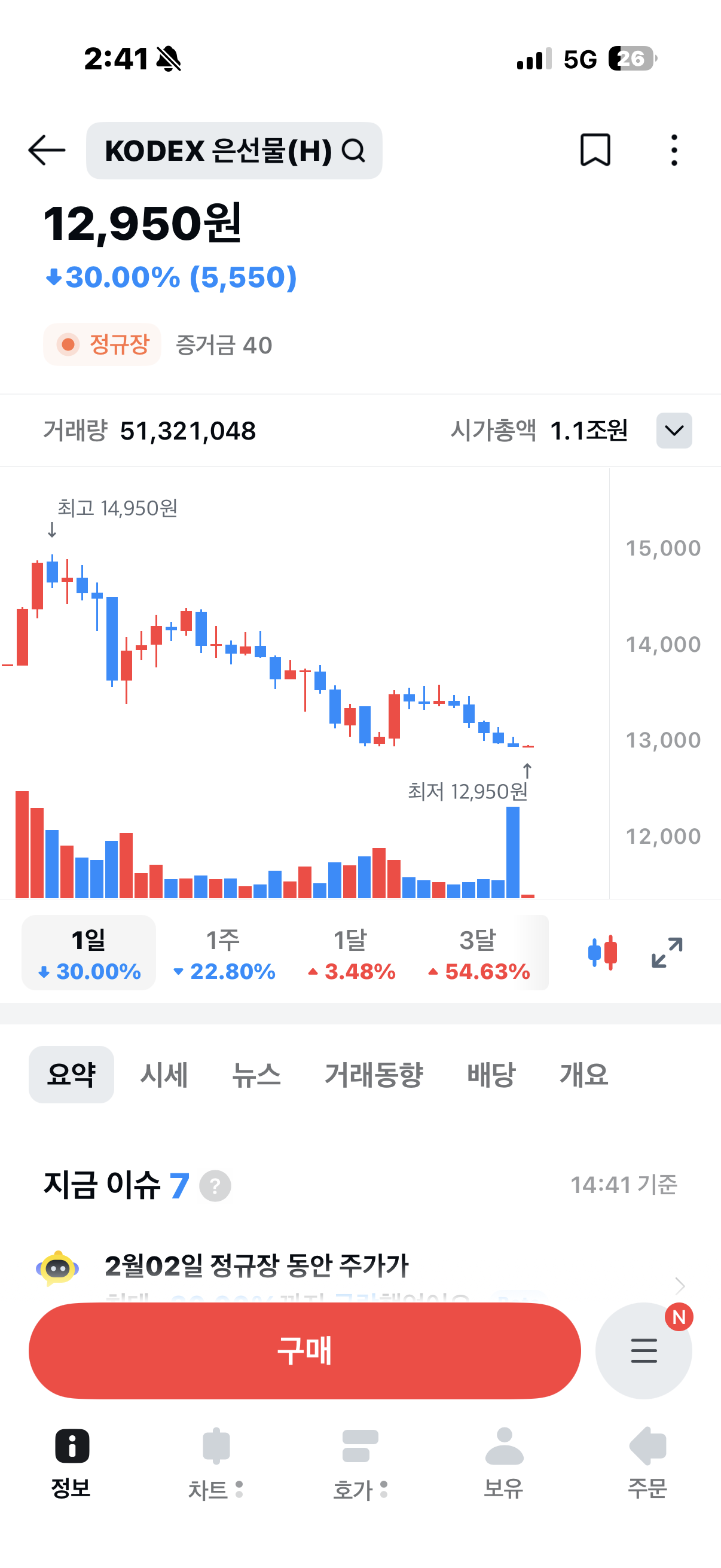The height and width of the screenshot is (1568, 721).
Task: Select the 1주 chart period
Action: pyautogui.click(x=224, y=953)
